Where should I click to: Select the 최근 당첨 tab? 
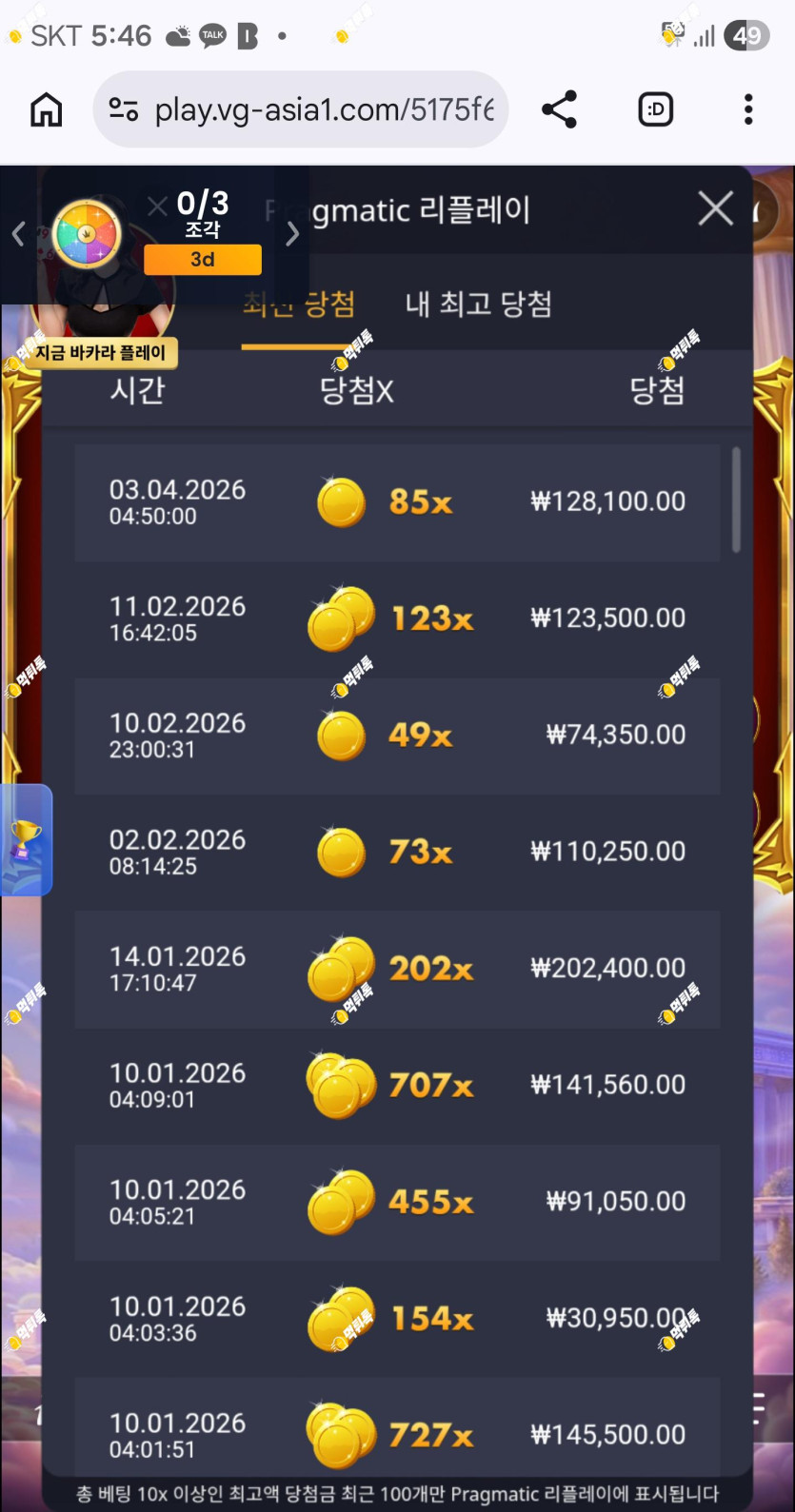point(299,304)
